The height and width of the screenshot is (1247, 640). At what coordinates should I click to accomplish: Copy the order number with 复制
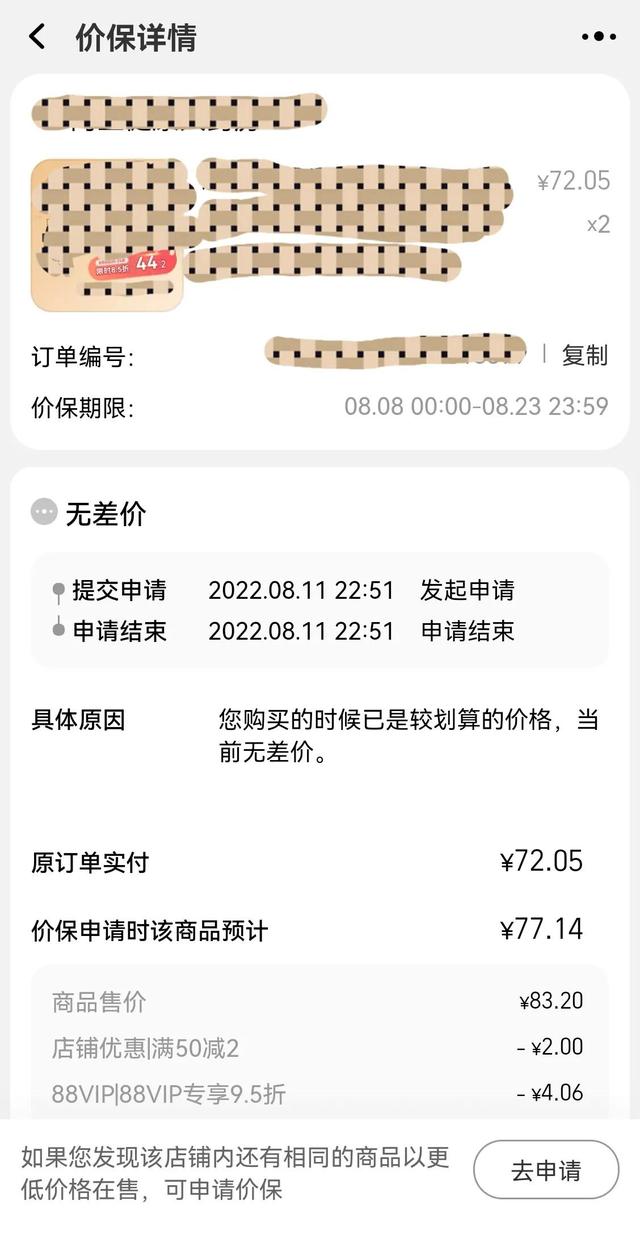(584, 355)
